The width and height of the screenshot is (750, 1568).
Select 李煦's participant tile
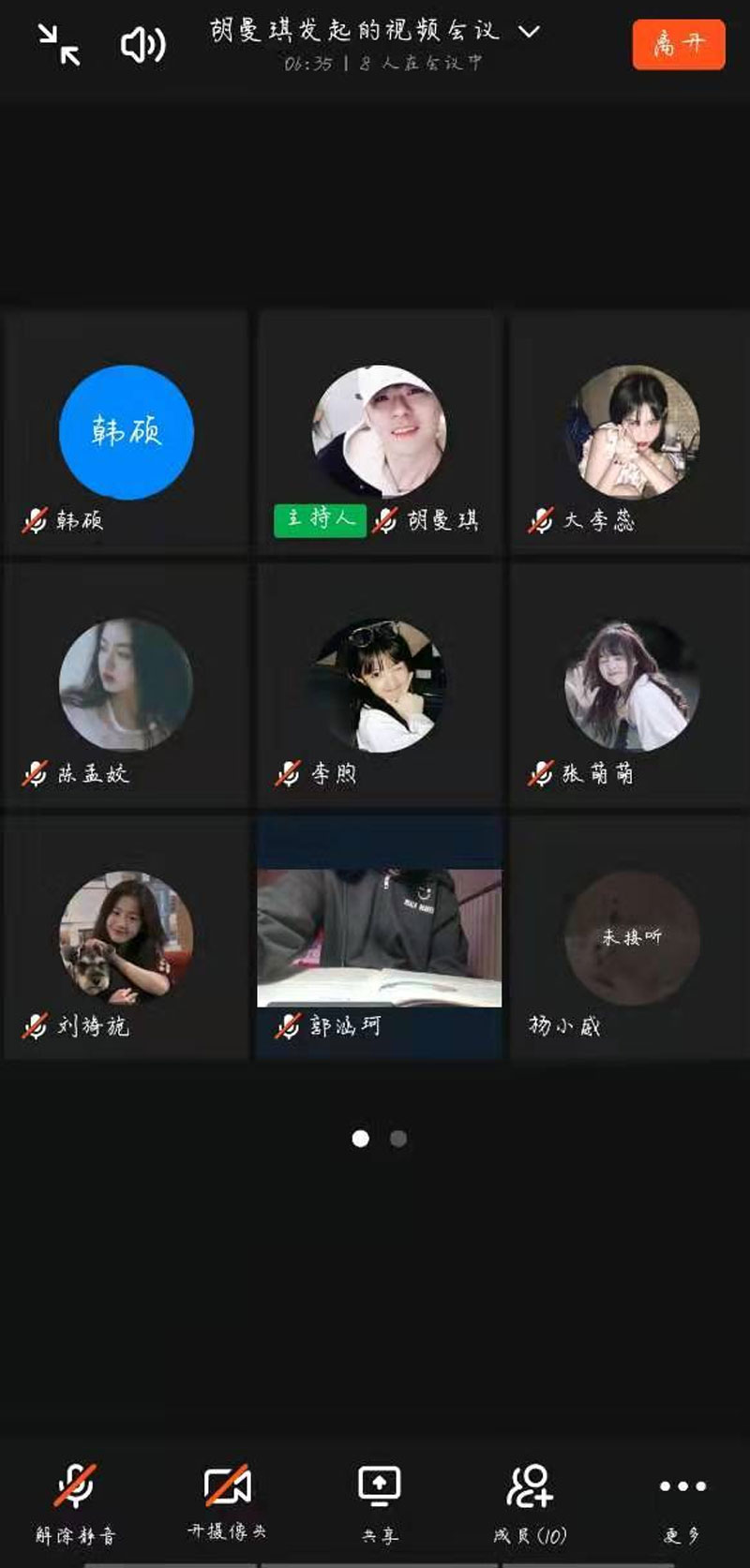(x=380, y=684)
